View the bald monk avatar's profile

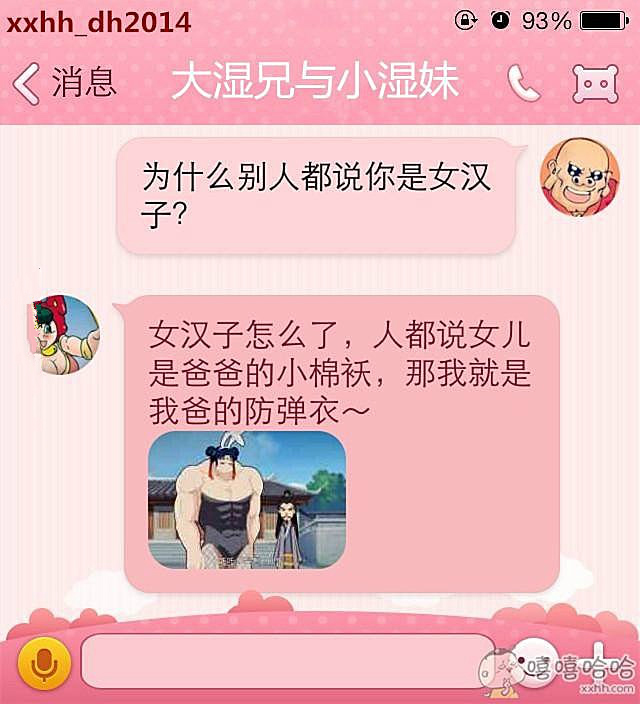click(x=579, y=177)
